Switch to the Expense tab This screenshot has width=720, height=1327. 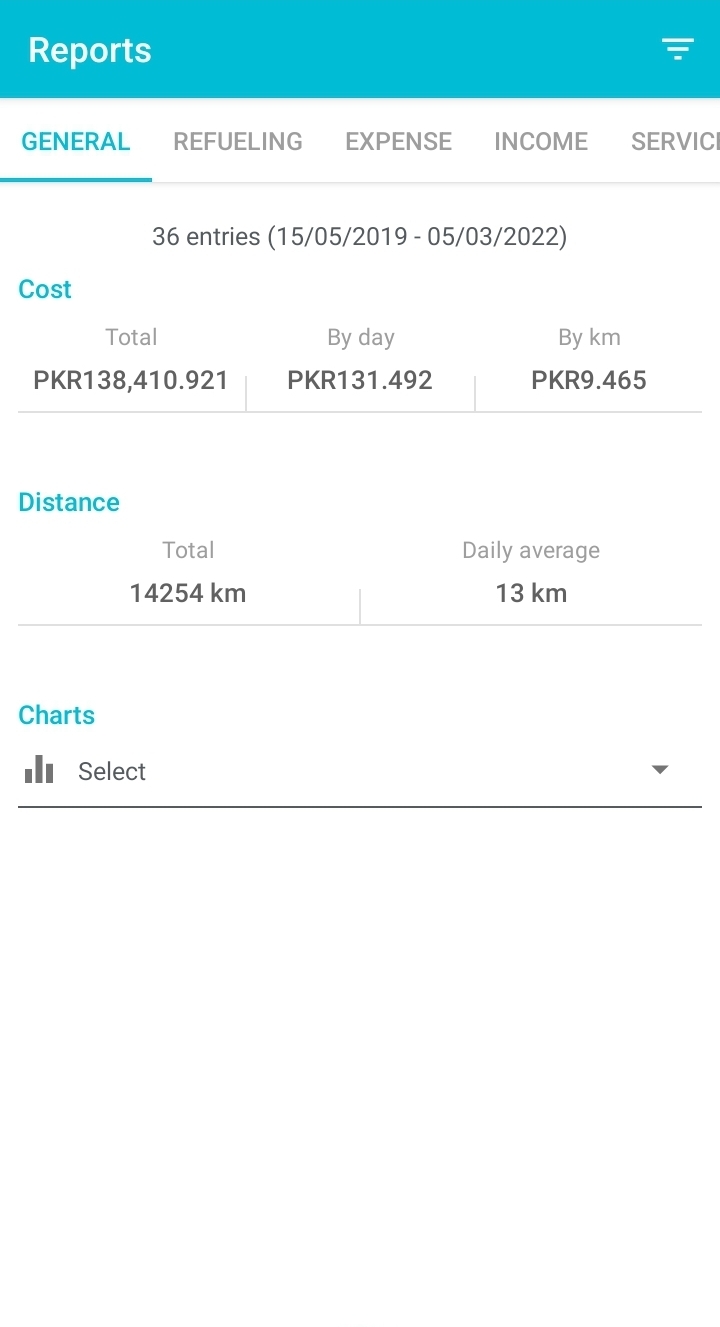point(398,141)
